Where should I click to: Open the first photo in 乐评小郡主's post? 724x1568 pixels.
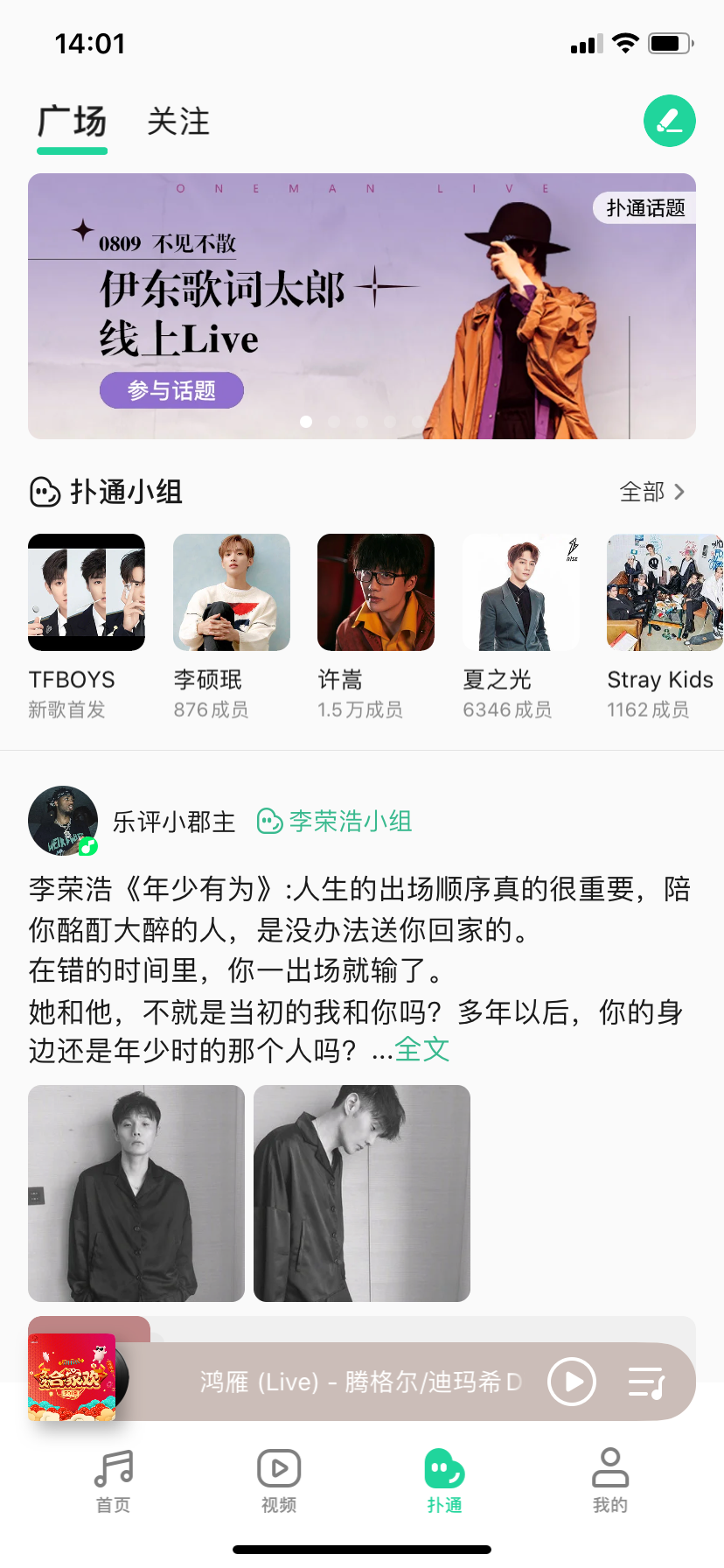136,1193
